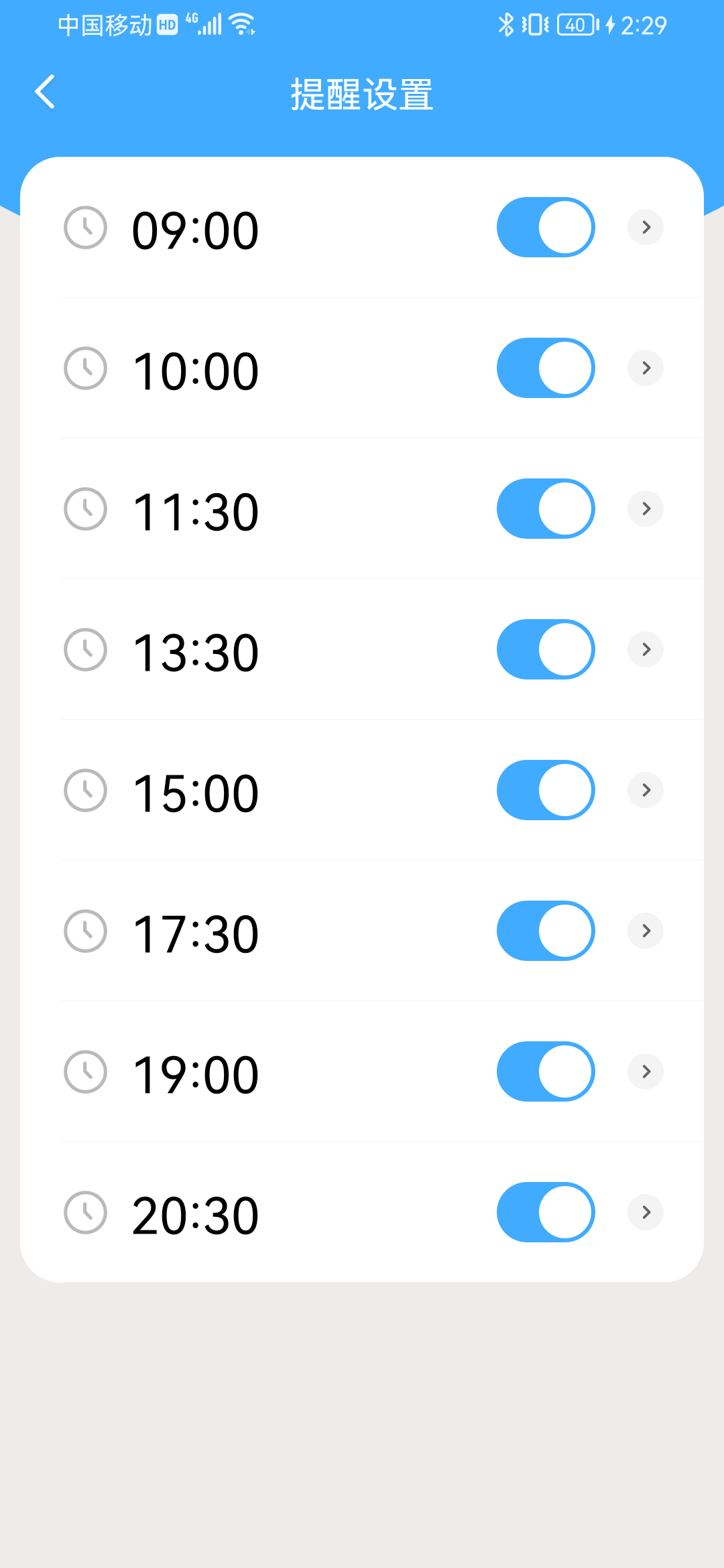Select the 09:00 time to edit
Screen dimensions: 724x1568
coord(195,231)
